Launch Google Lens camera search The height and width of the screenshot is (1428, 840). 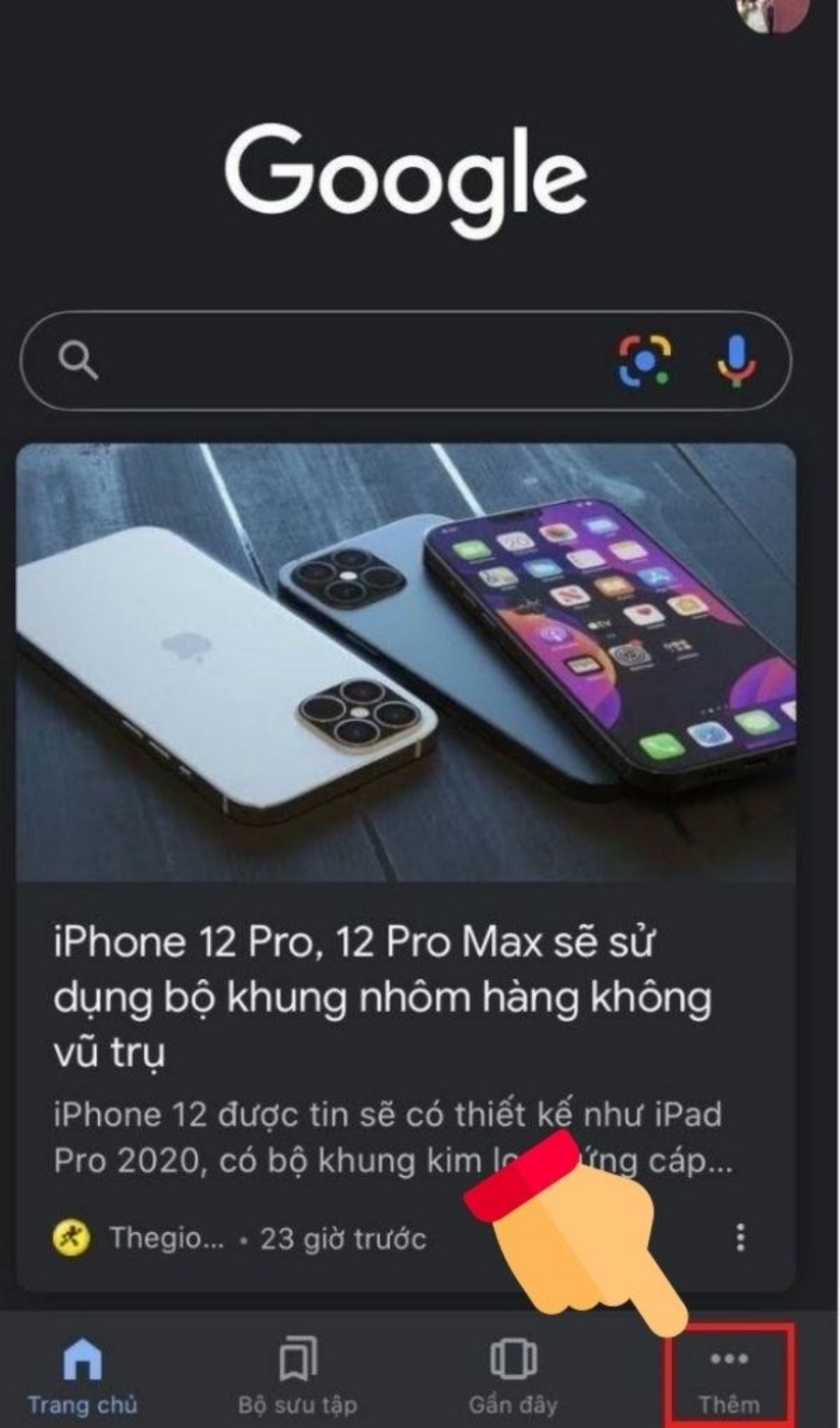(645, 360)
